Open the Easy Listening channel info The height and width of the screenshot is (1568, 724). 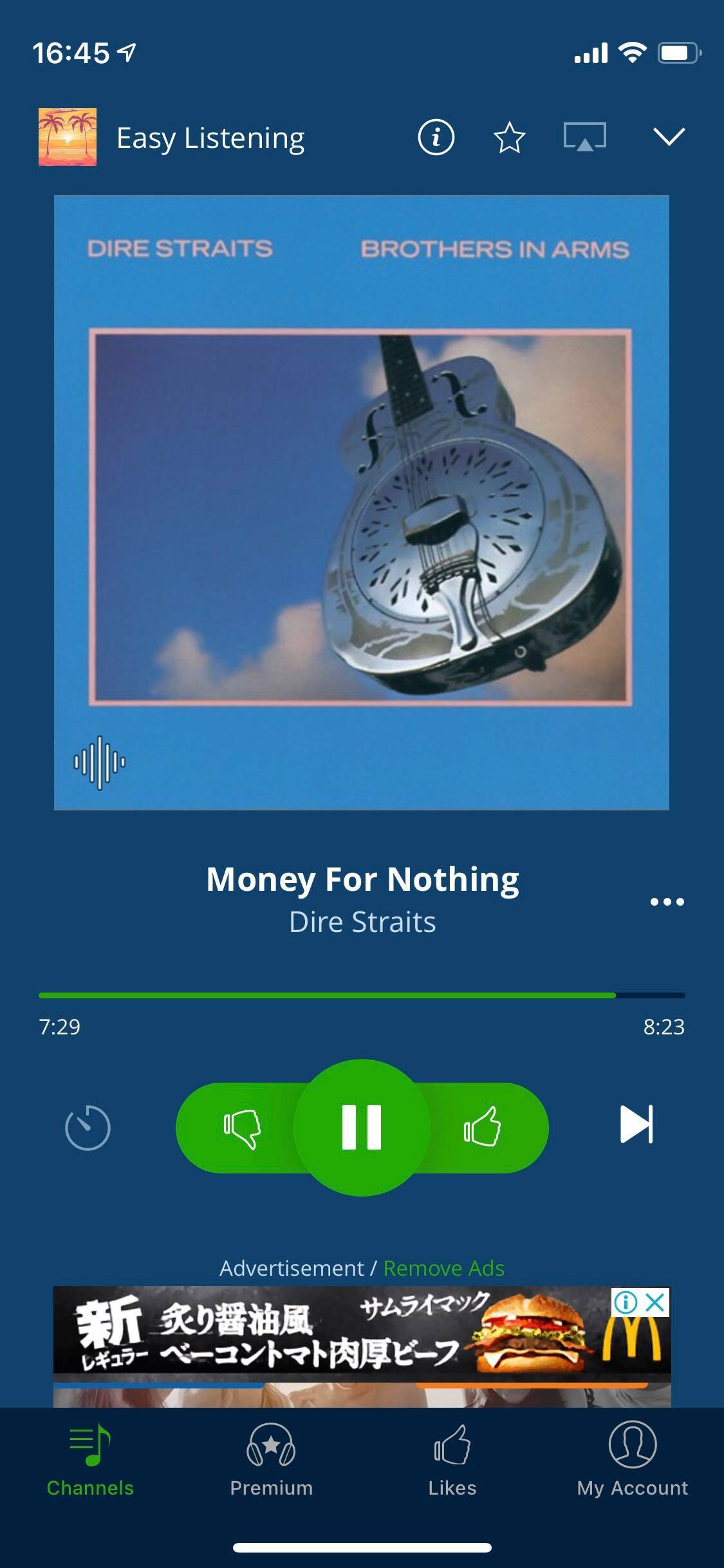[436, 137]
